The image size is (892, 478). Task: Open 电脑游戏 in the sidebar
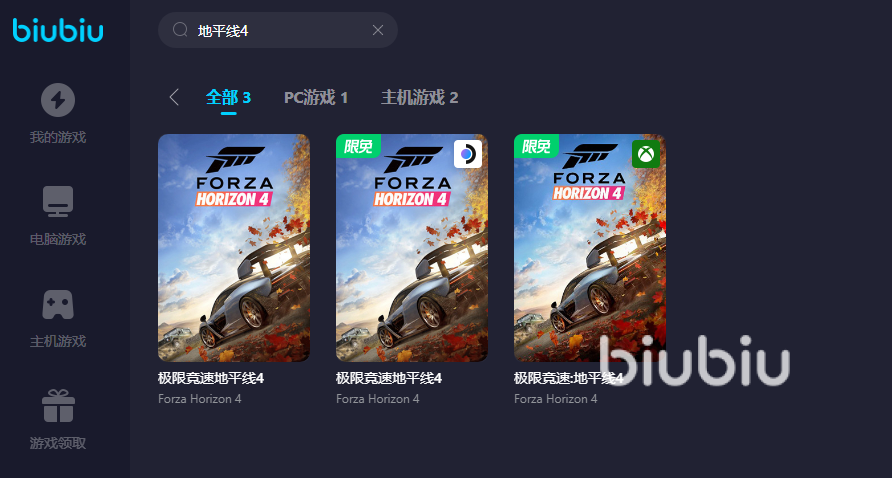[x=58, y=216]
